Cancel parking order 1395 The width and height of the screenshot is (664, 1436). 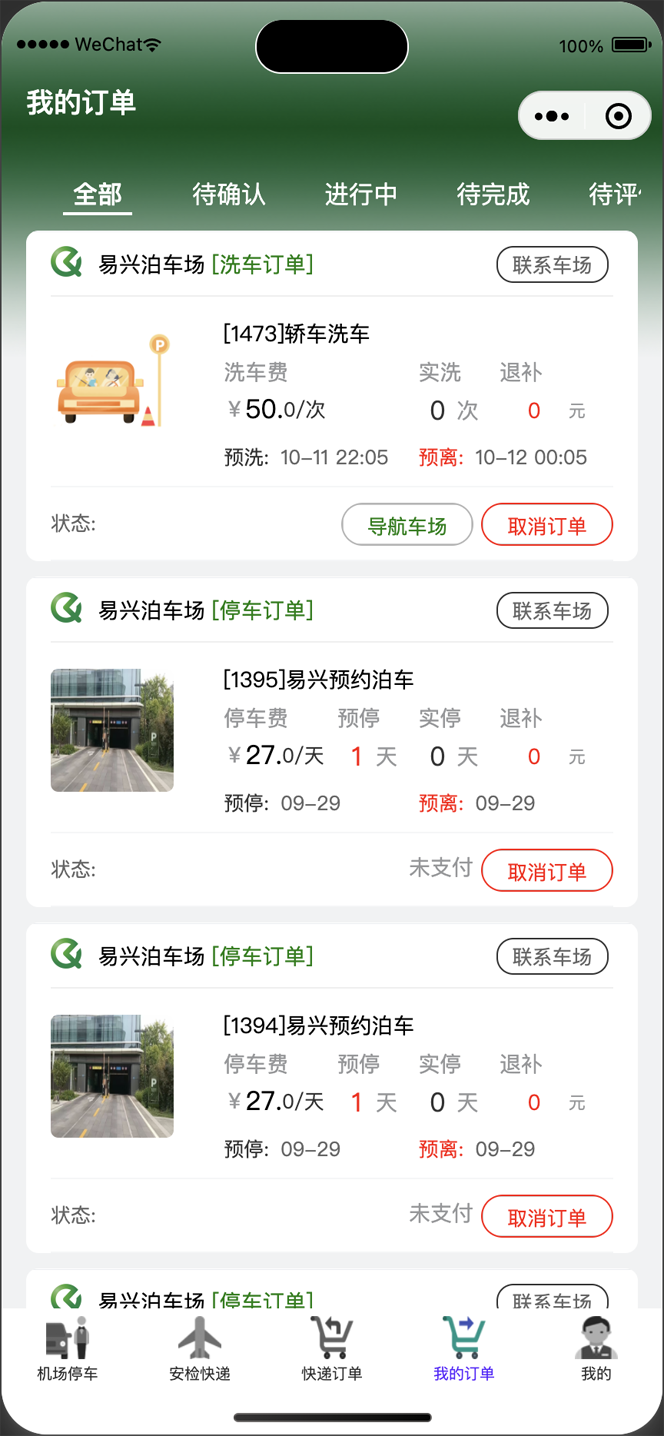(x=547, y=871)
